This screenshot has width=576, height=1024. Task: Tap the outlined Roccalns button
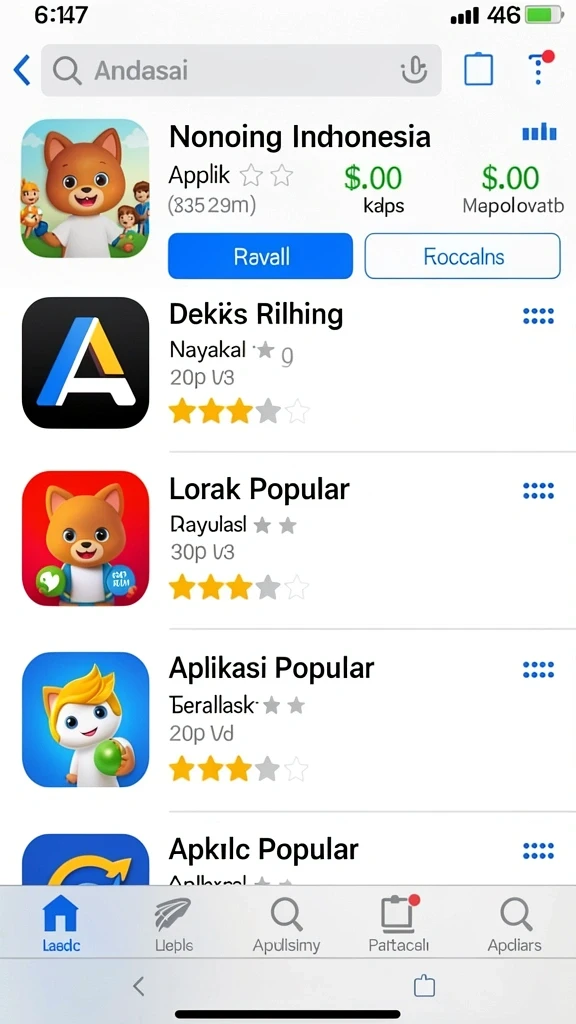click(x=462, y=256)
